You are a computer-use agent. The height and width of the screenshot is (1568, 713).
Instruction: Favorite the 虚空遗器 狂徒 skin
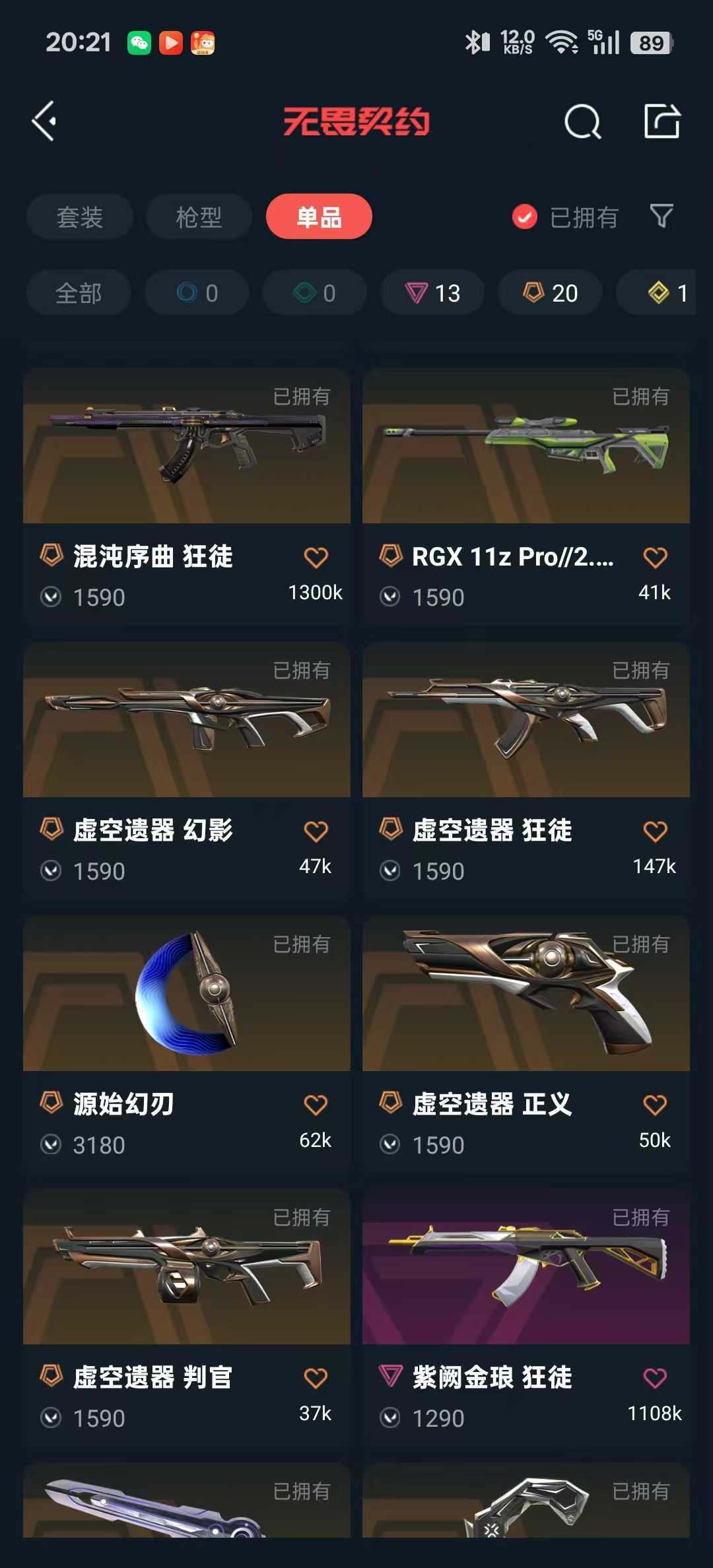[655, 832]
